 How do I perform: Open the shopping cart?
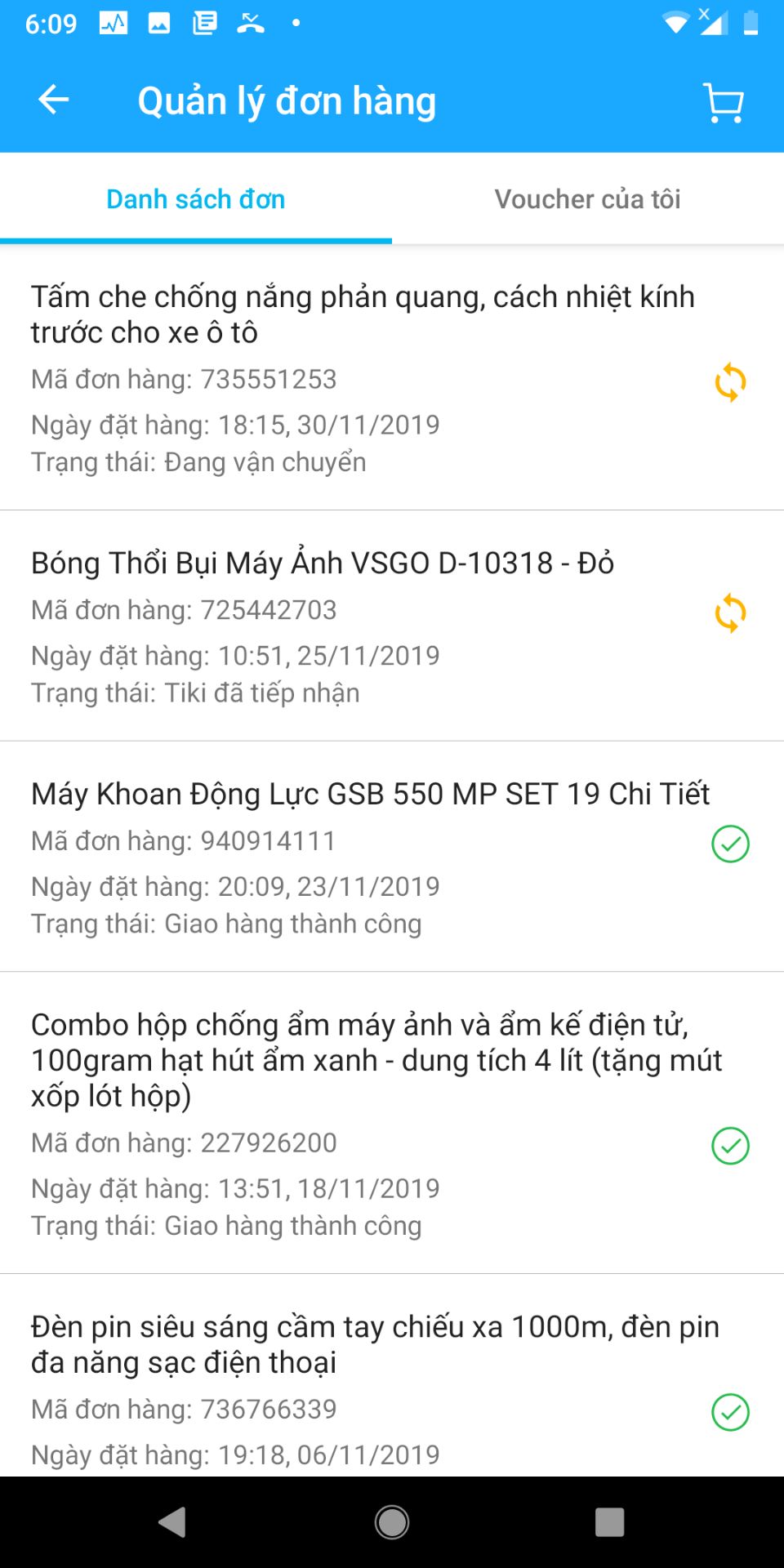coord(722,101)
